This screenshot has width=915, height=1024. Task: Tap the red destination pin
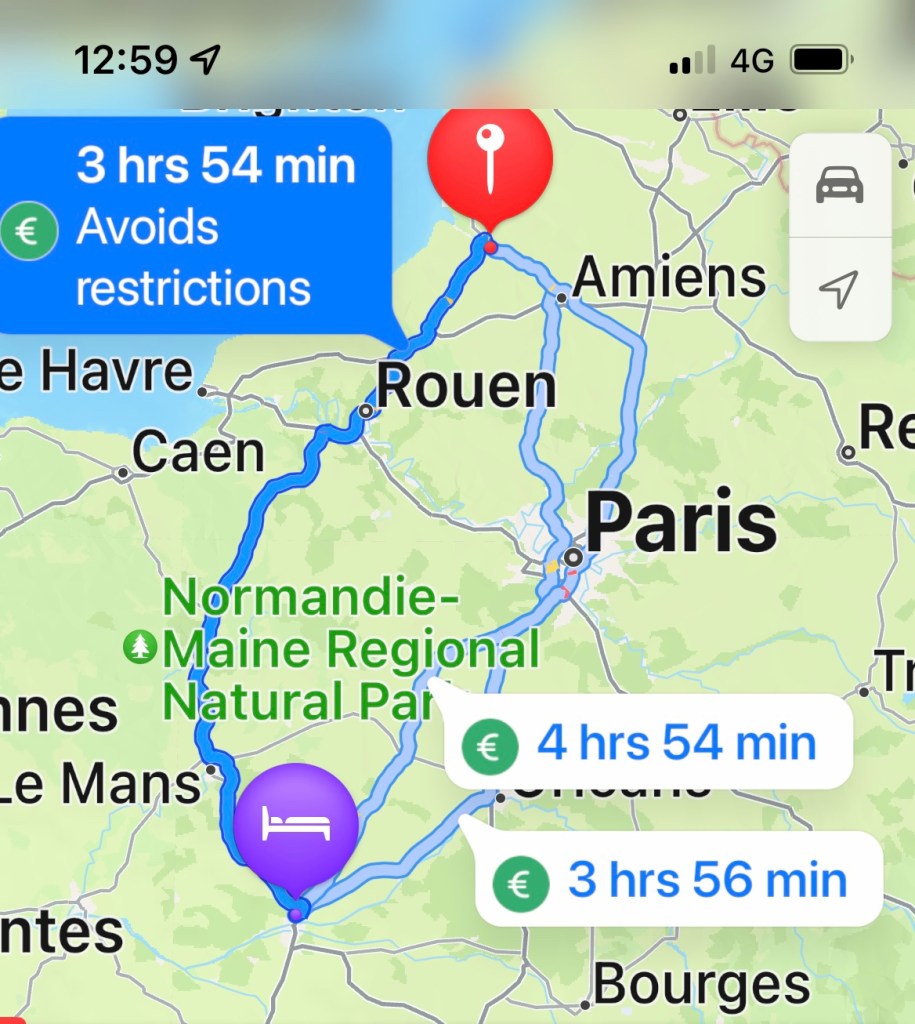[x=489, y=160]
